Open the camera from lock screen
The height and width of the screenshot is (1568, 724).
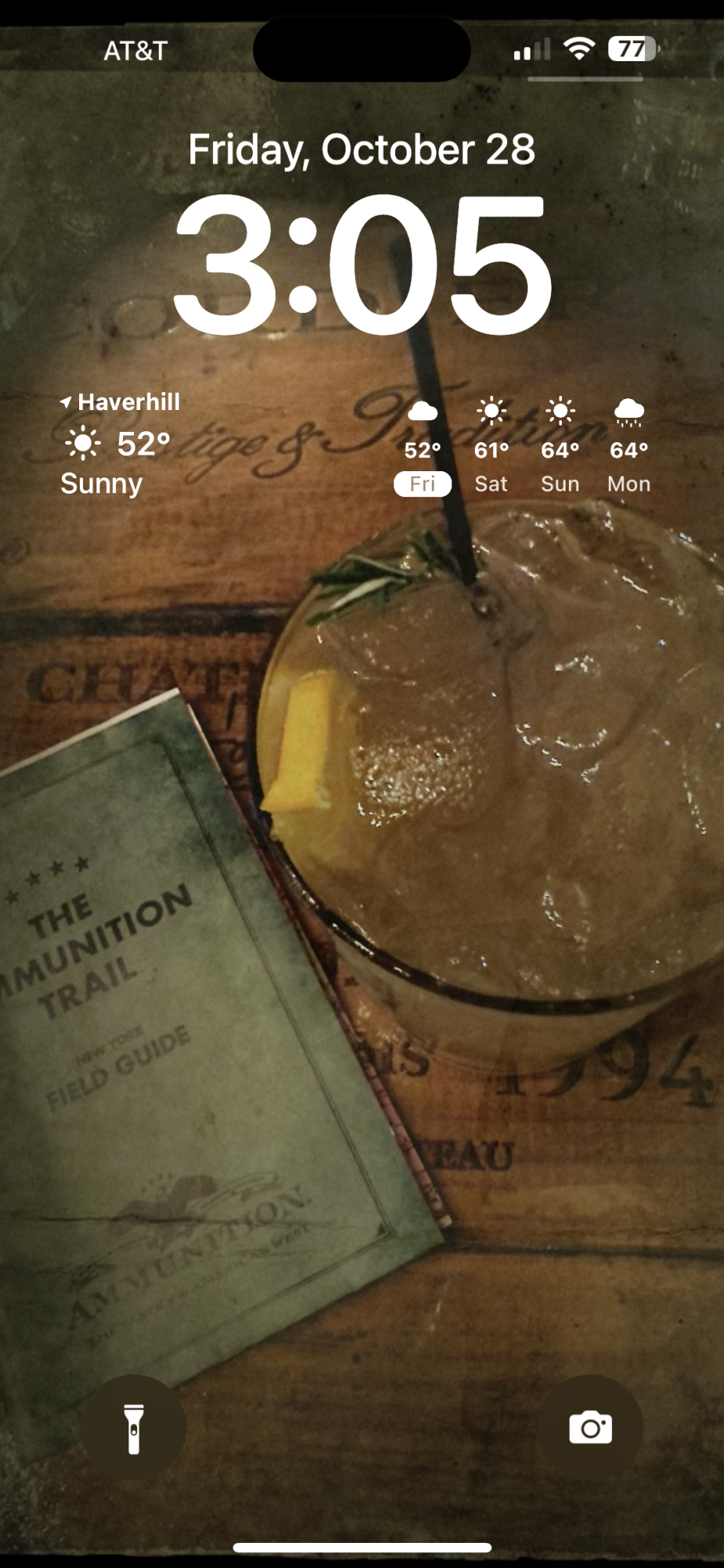coord(590,1428)
